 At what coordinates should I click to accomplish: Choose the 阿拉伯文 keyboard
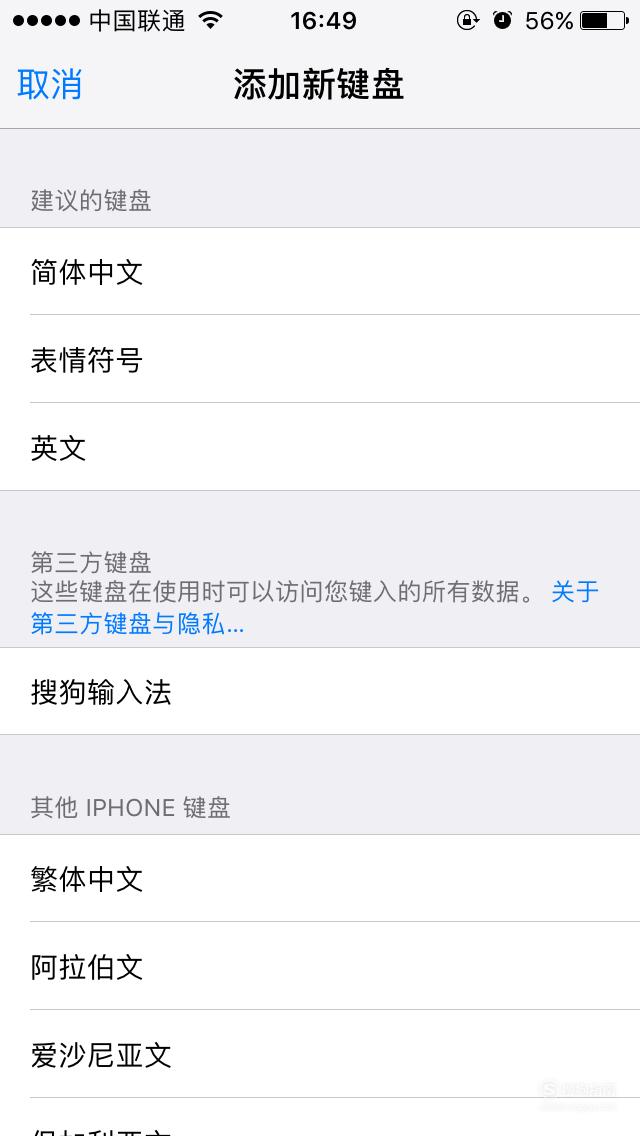(x=320, y=966)
